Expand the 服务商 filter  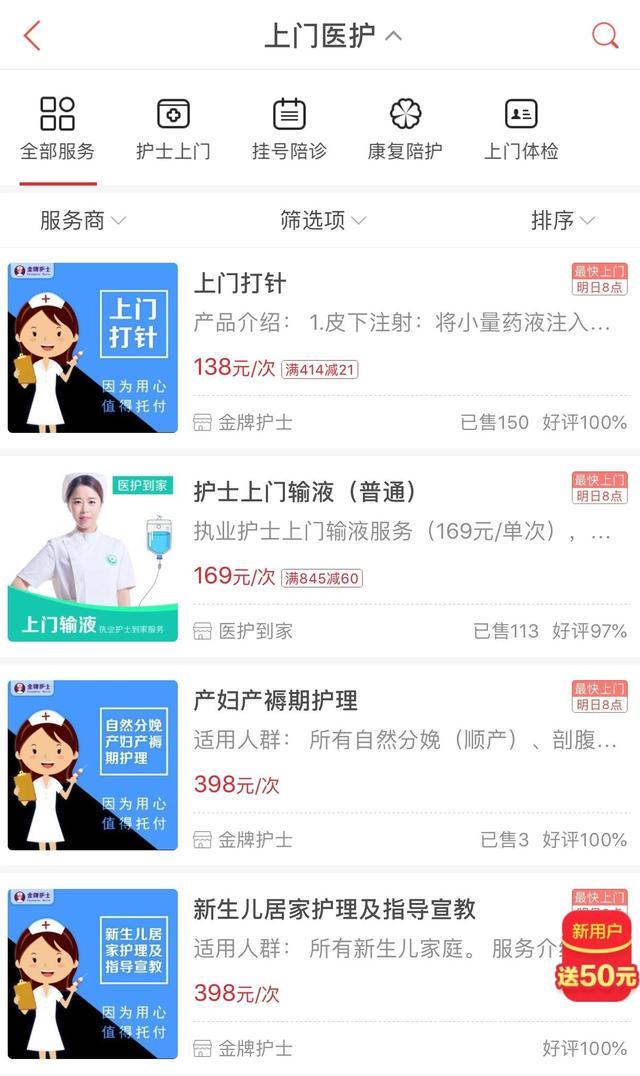point(83,221)
